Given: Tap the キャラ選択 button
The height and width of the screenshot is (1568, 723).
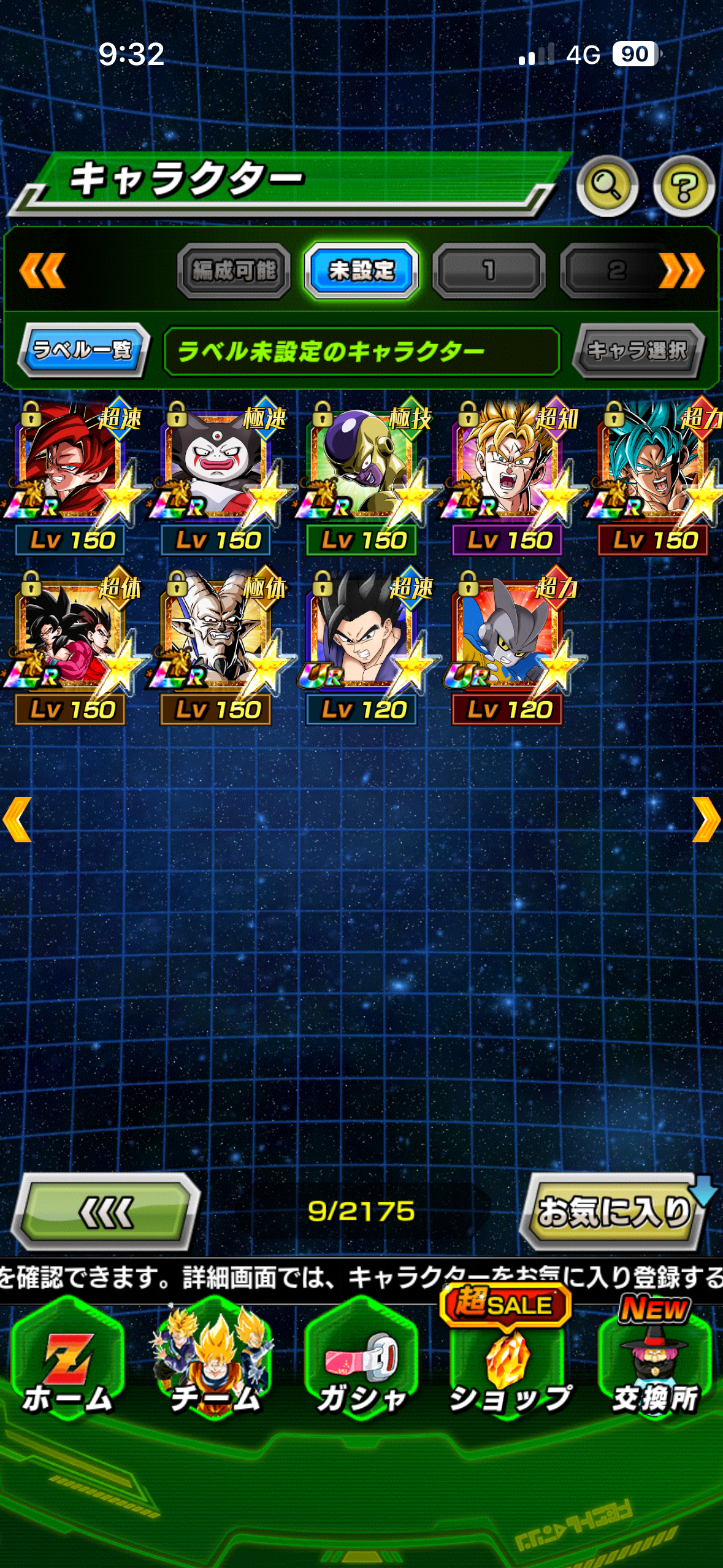Looking at the screenshot, I should 638,350.
